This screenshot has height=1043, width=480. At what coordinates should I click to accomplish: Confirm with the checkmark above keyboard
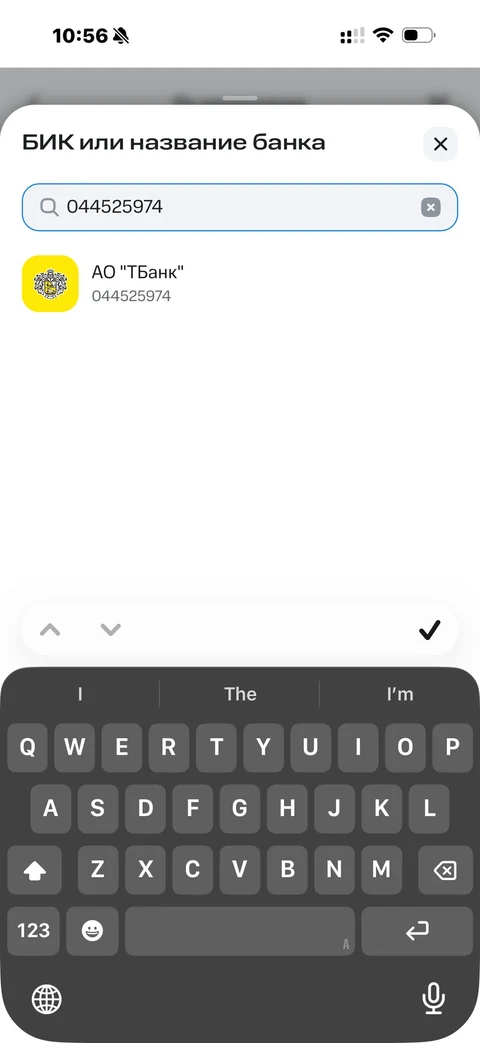coord(429,629)
